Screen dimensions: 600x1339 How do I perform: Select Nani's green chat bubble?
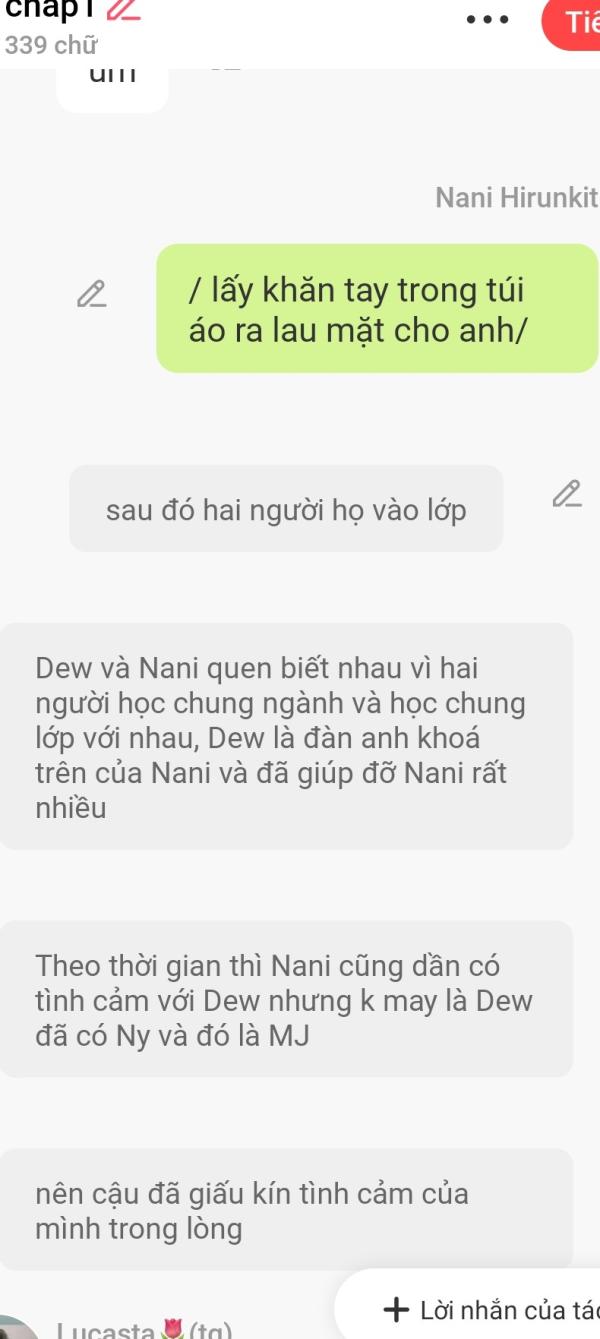point(376,308)
